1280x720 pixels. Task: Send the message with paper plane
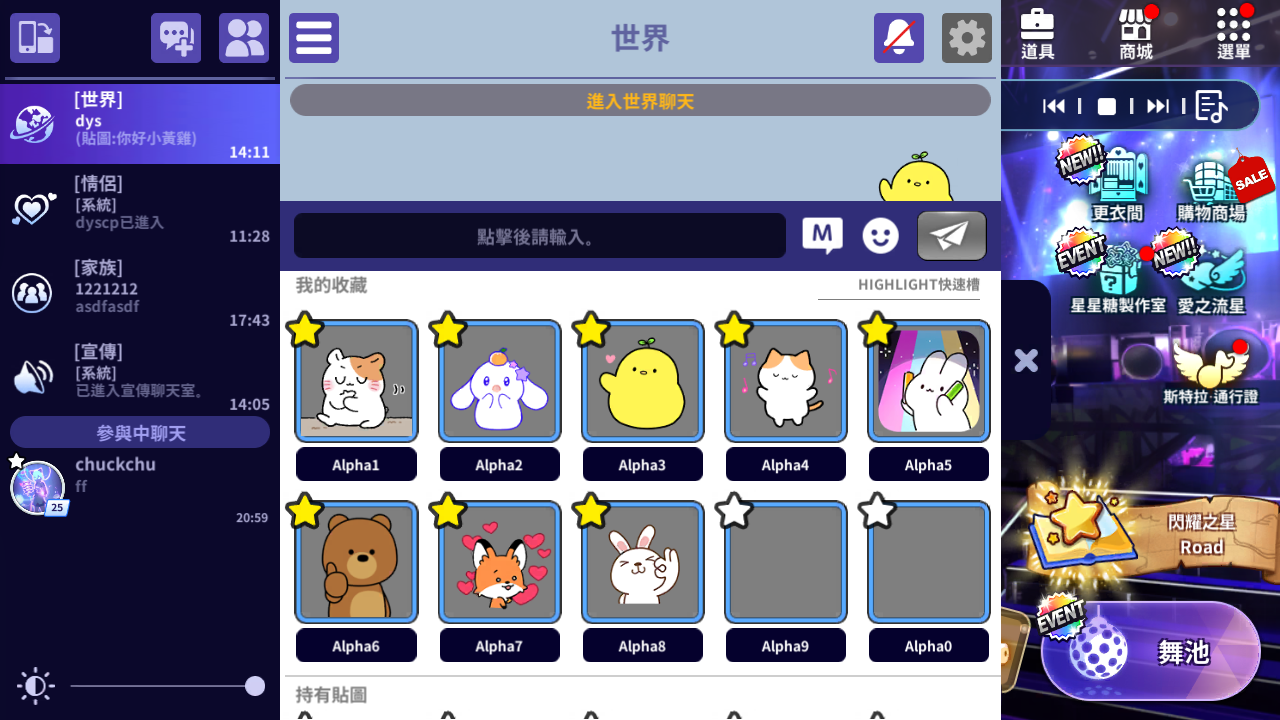[951, 236]
